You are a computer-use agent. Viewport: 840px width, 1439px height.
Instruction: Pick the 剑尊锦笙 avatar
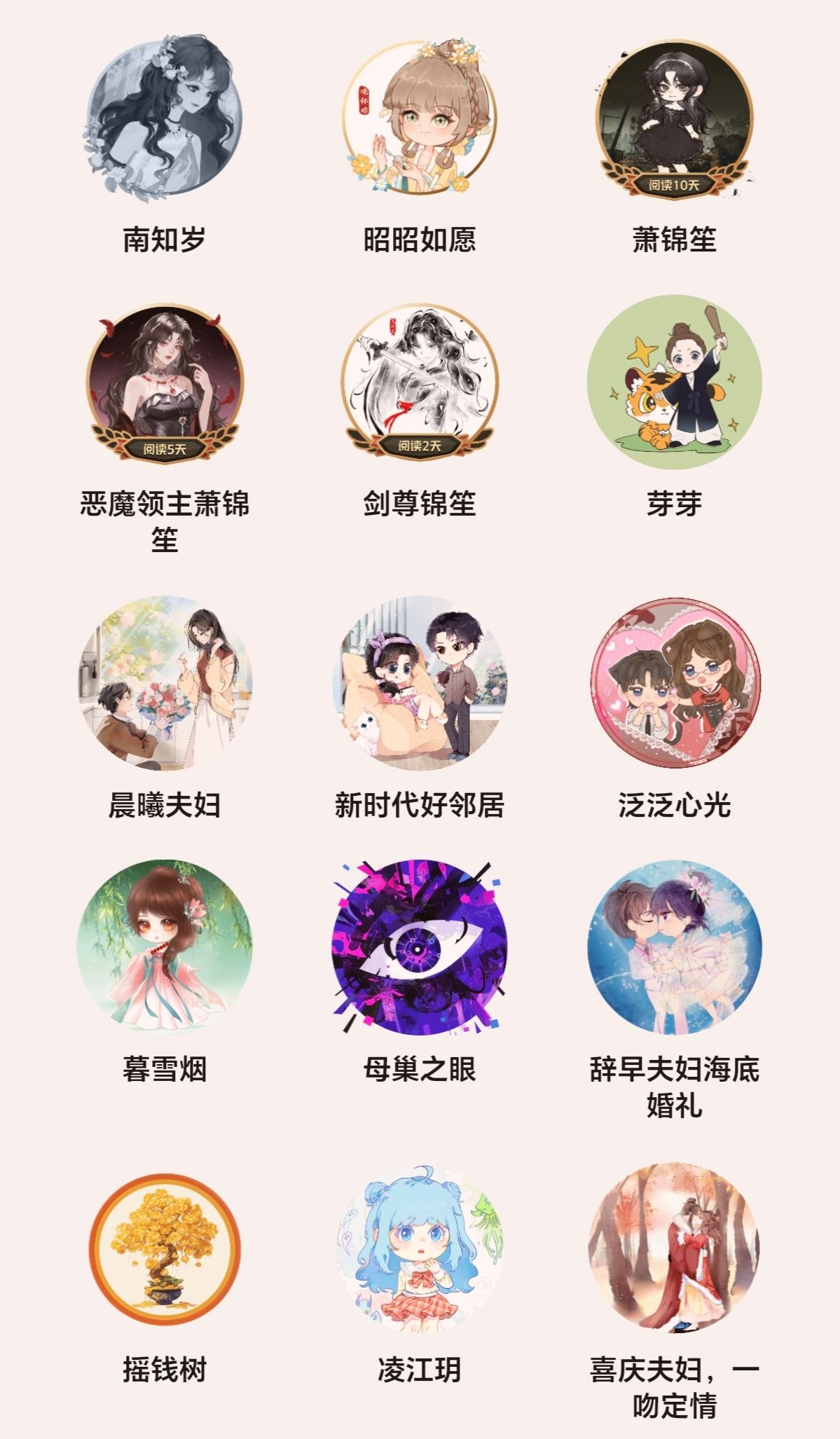pyautogui.click(x=419, y=382)
